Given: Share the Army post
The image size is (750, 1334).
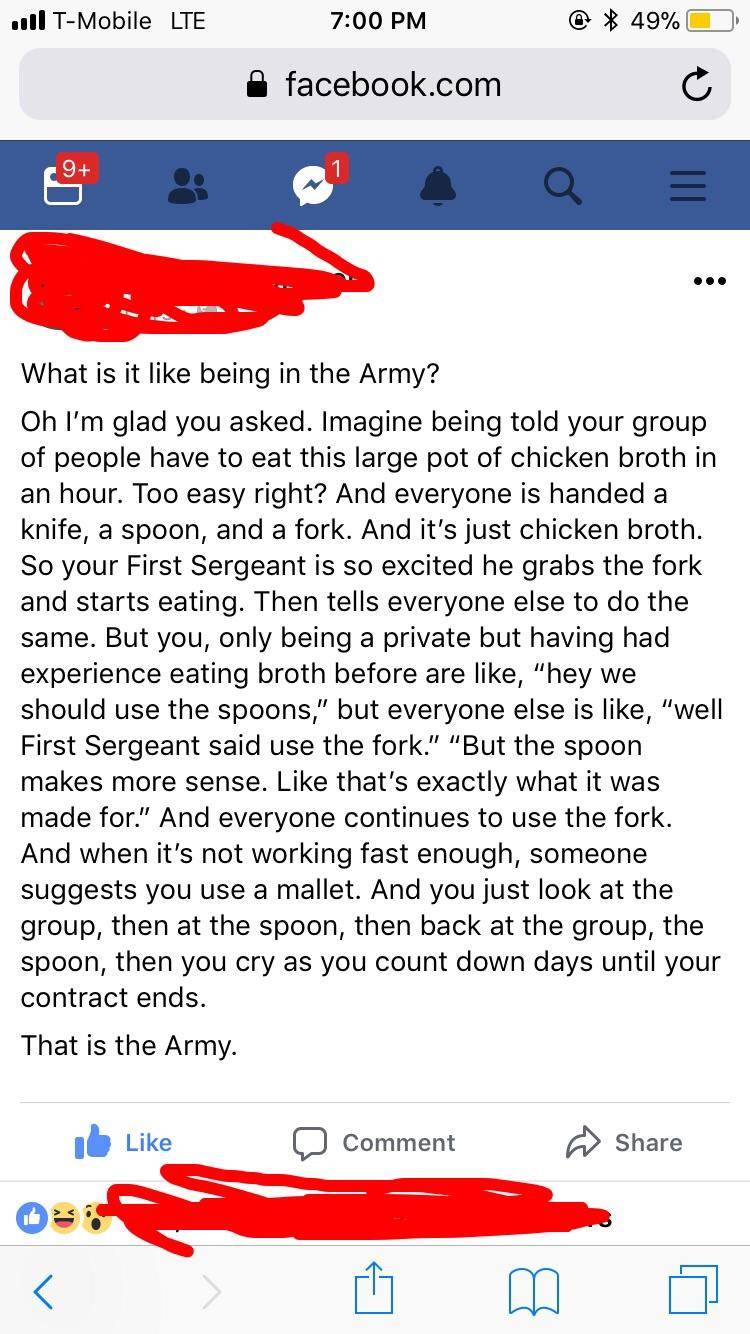Looking at the screenshot, I should coord(625,1142).
